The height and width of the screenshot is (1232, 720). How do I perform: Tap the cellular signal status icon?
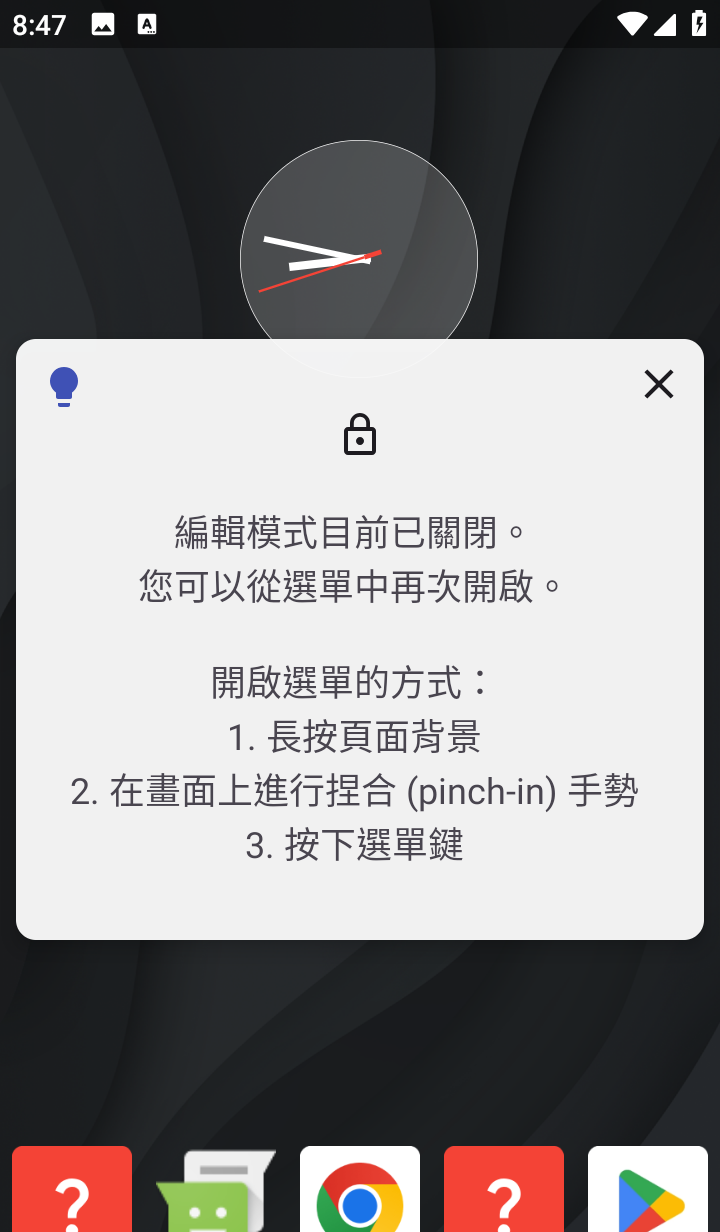(665, 24)
